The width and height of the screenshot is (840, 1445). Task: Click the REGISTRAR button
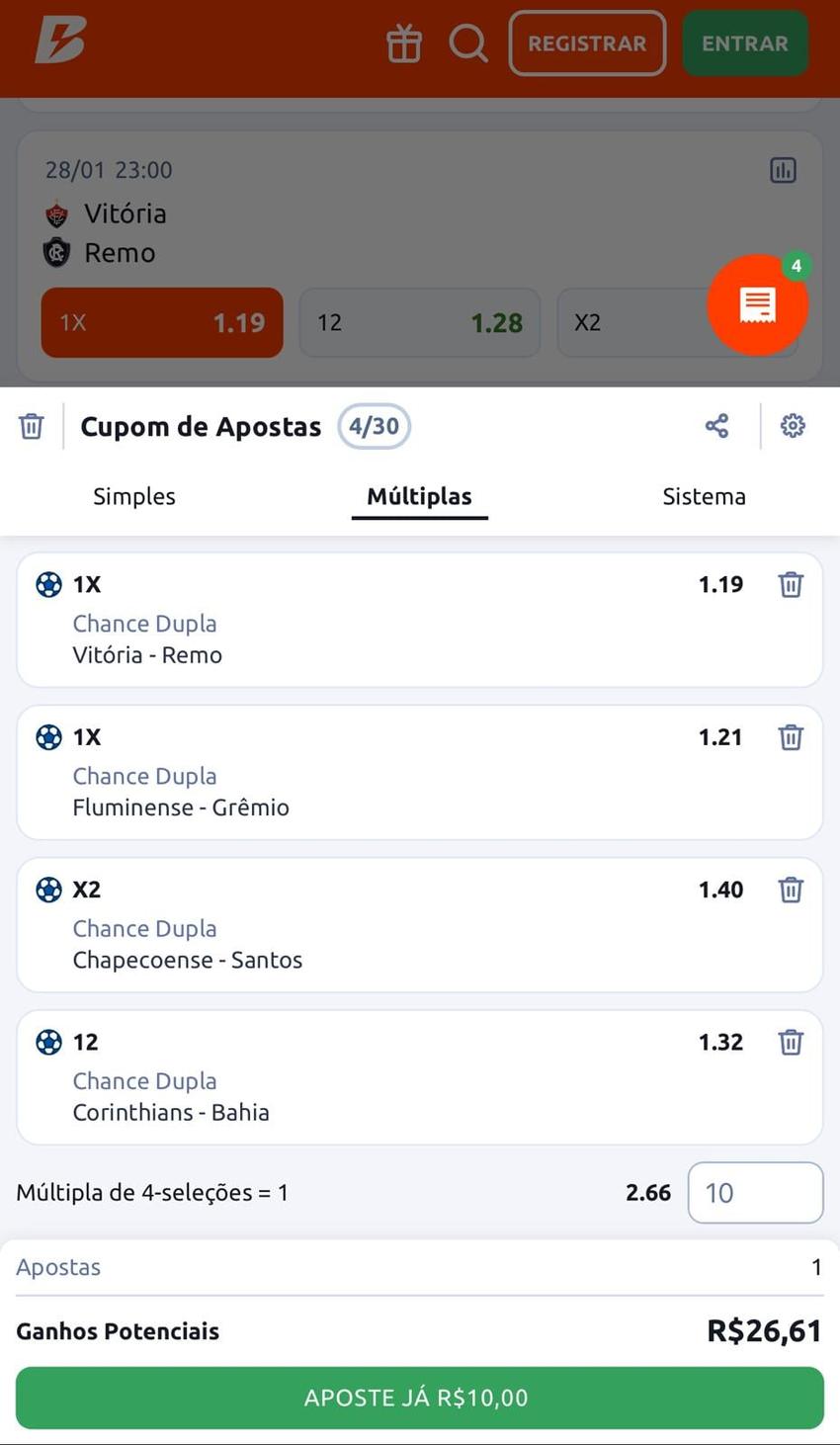(x=587, y=42)
